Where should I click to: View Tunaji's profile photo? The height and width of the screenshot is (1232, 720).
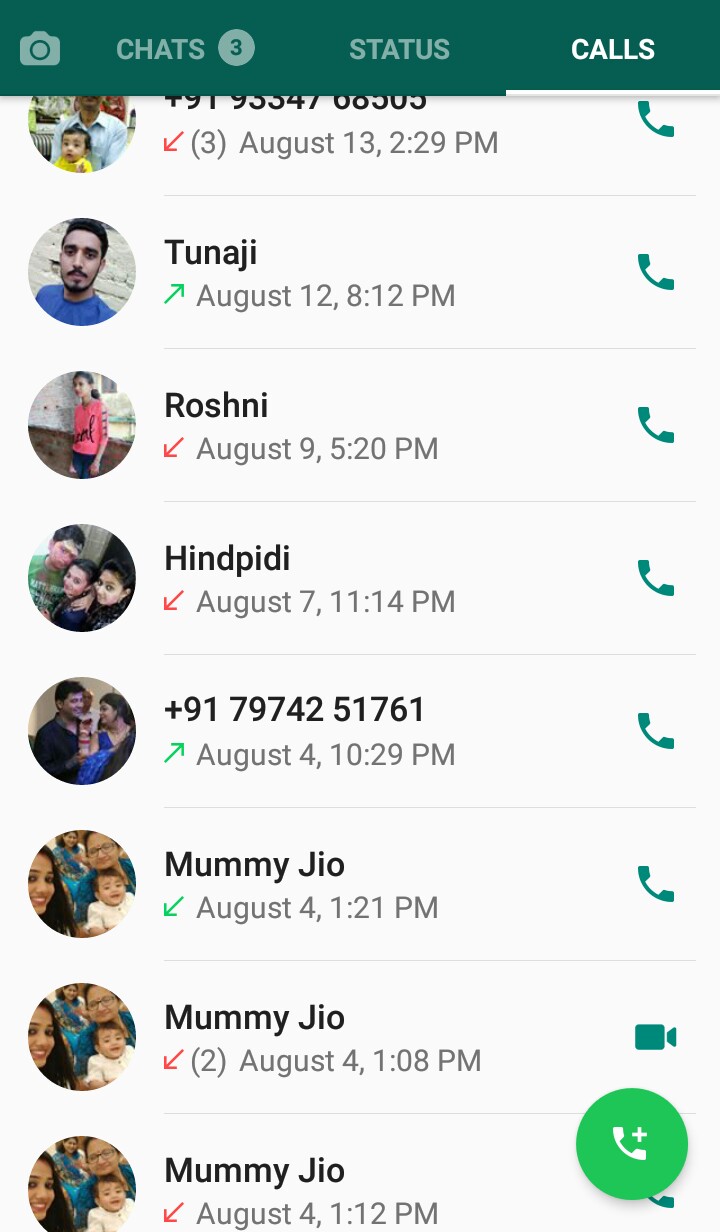point(82,272)
